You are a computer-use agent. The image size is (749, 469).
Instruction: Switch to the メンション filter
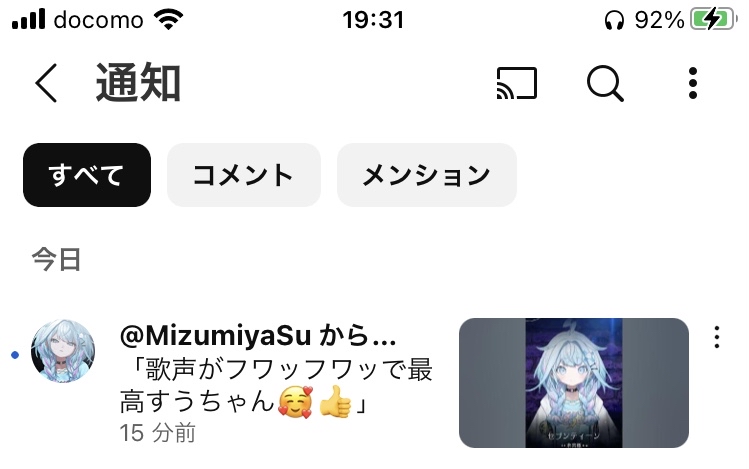tap(426, 175)
